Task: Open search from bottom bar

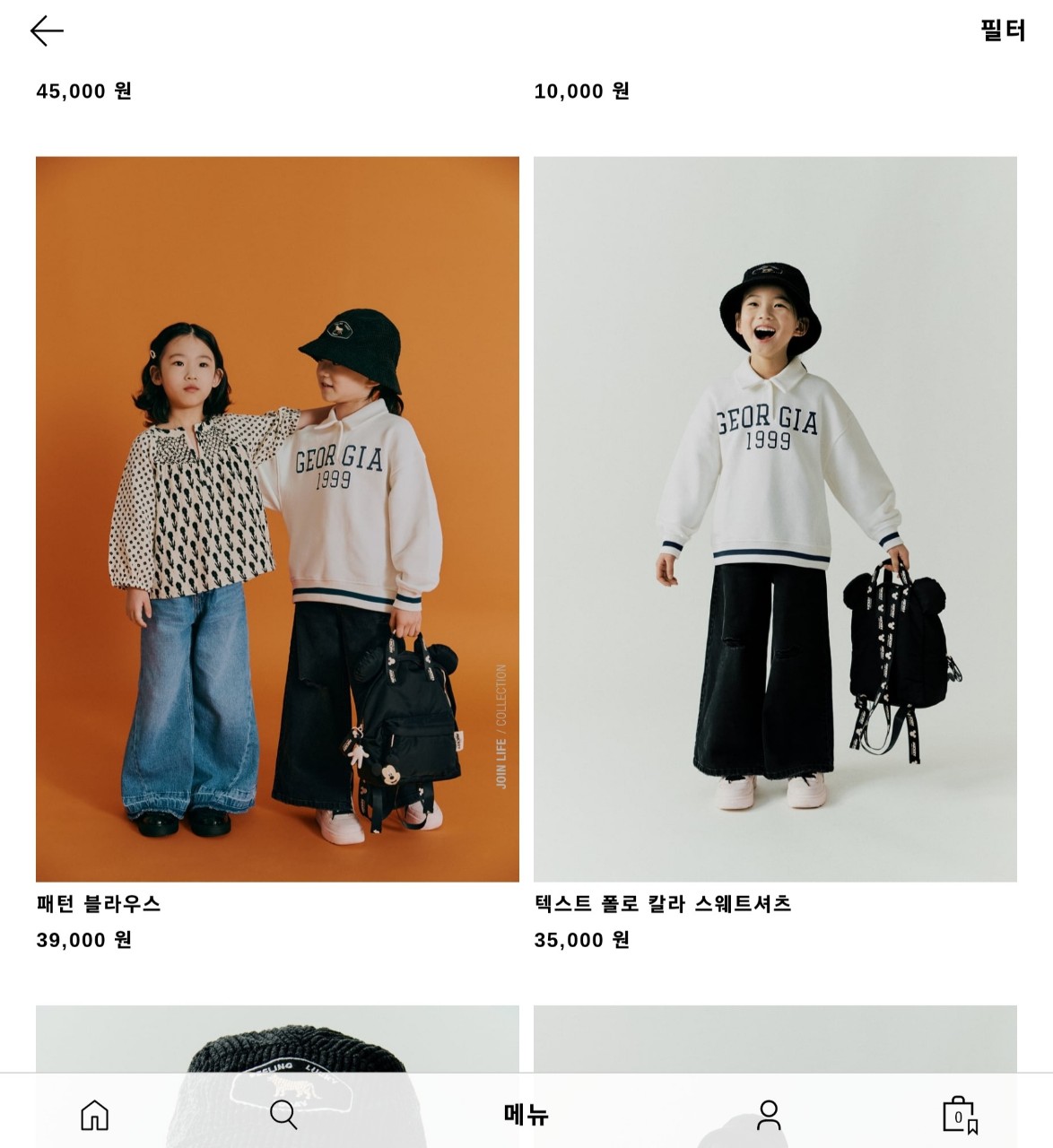Action: [x=283, y=1115]
